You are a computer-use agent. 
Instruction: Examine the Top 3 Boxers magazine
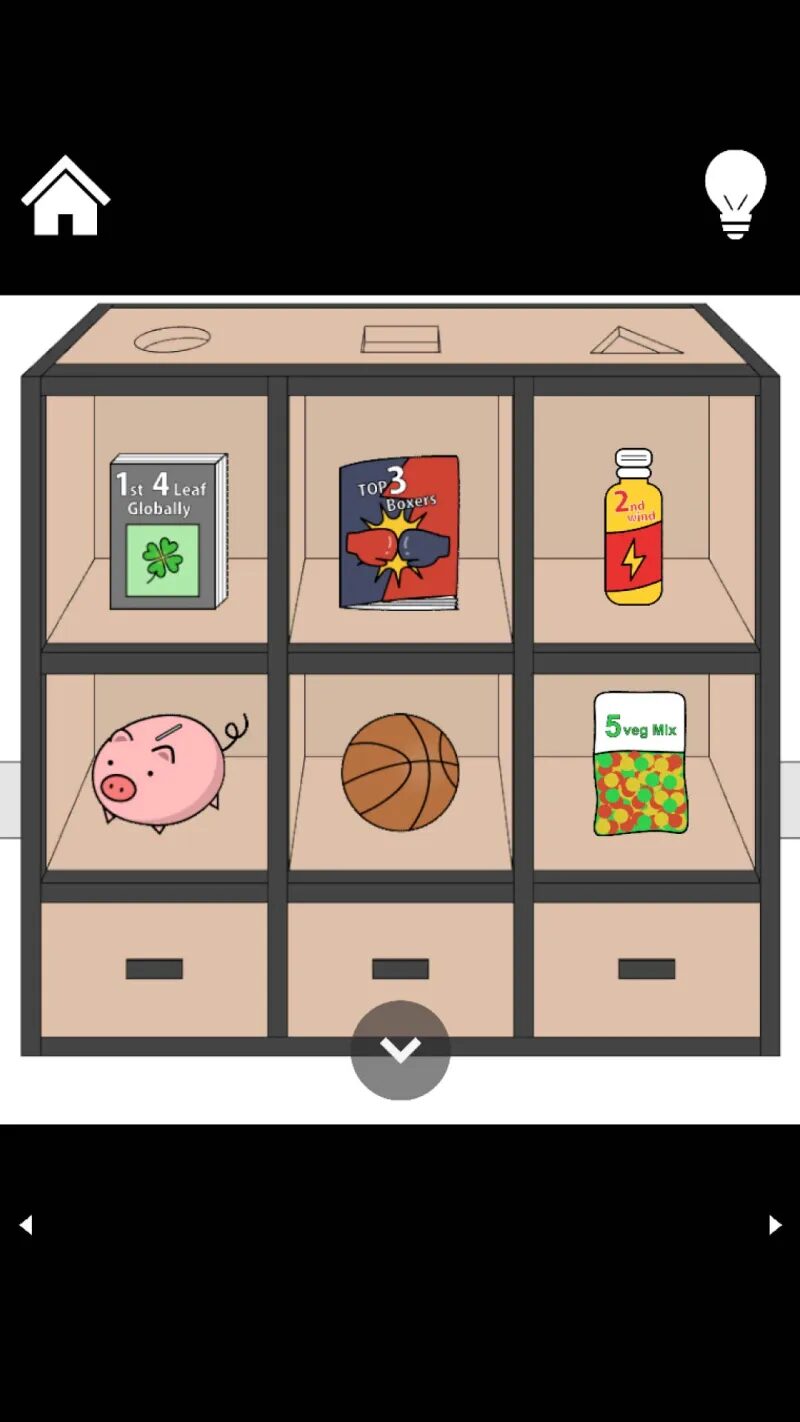399,532
